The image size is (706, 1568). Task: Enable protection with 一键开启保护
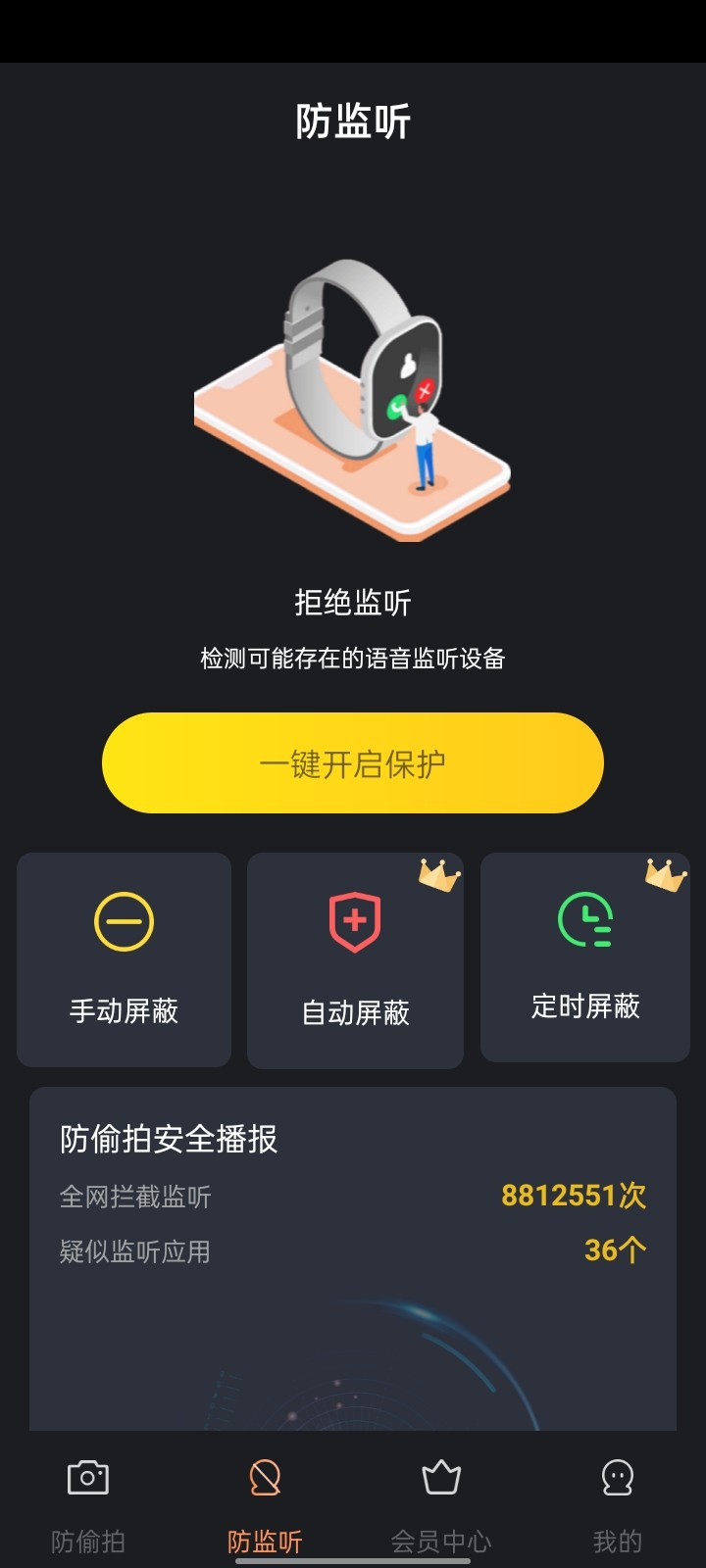tap(353, 762)
